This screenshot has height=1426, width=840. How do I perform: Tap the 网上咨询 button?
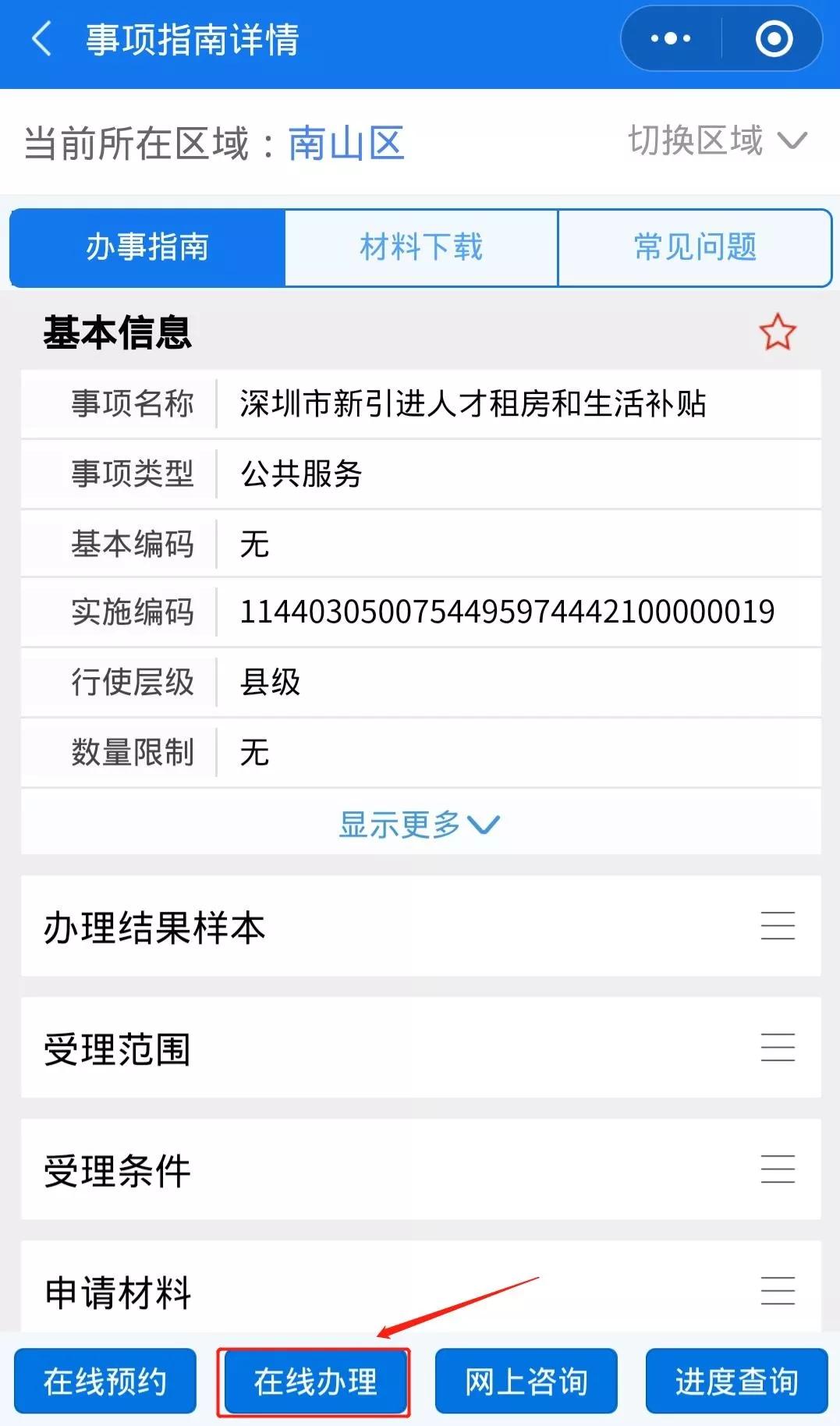(524, 1381)
